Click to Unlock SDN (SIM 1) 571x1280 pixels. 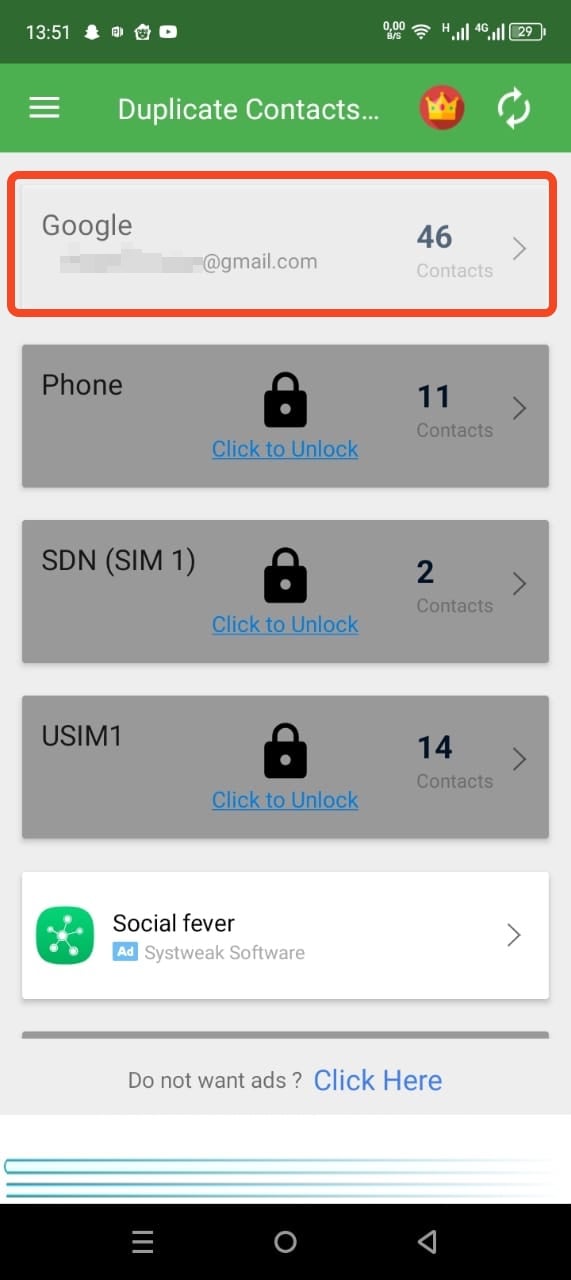pos(285,624)
